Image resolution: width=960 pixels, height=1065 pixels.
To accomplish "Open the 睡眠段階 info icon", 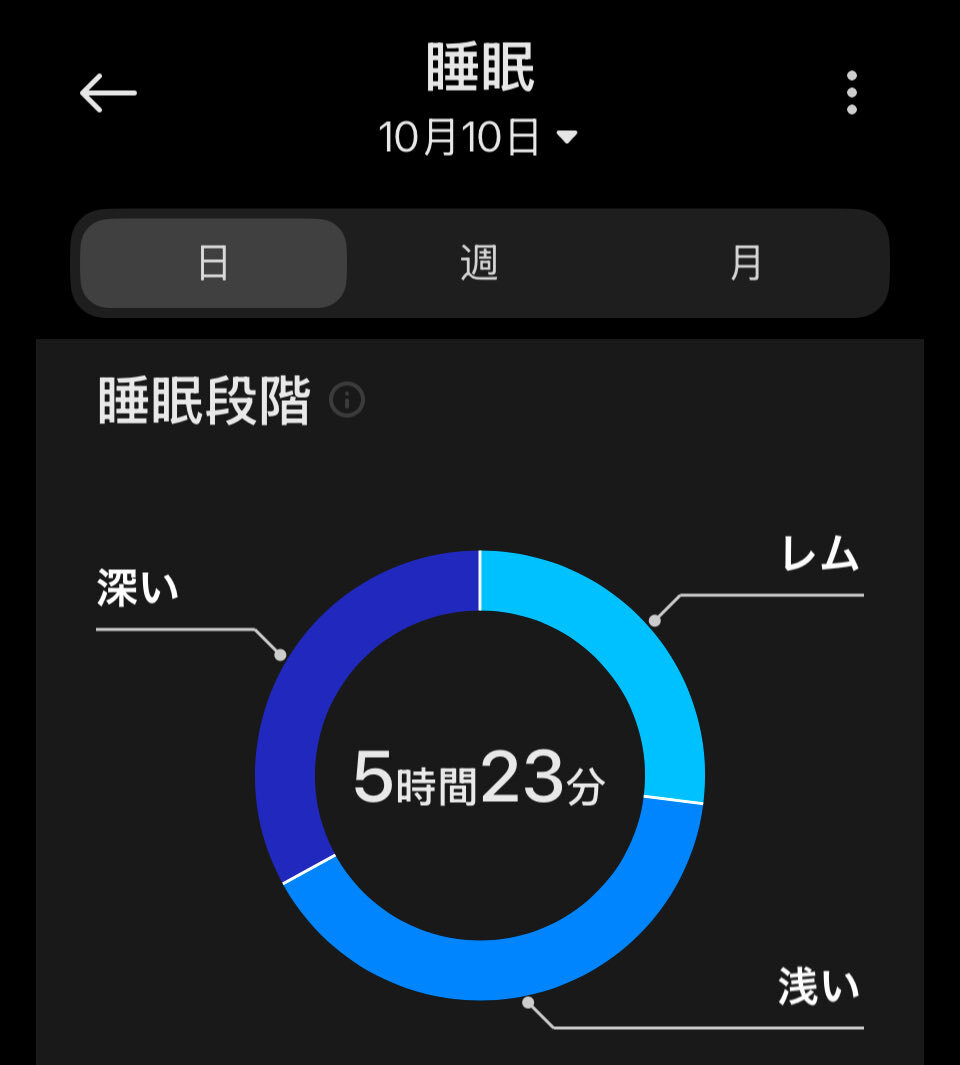I will pyautogui.click(x=347, y=400).
